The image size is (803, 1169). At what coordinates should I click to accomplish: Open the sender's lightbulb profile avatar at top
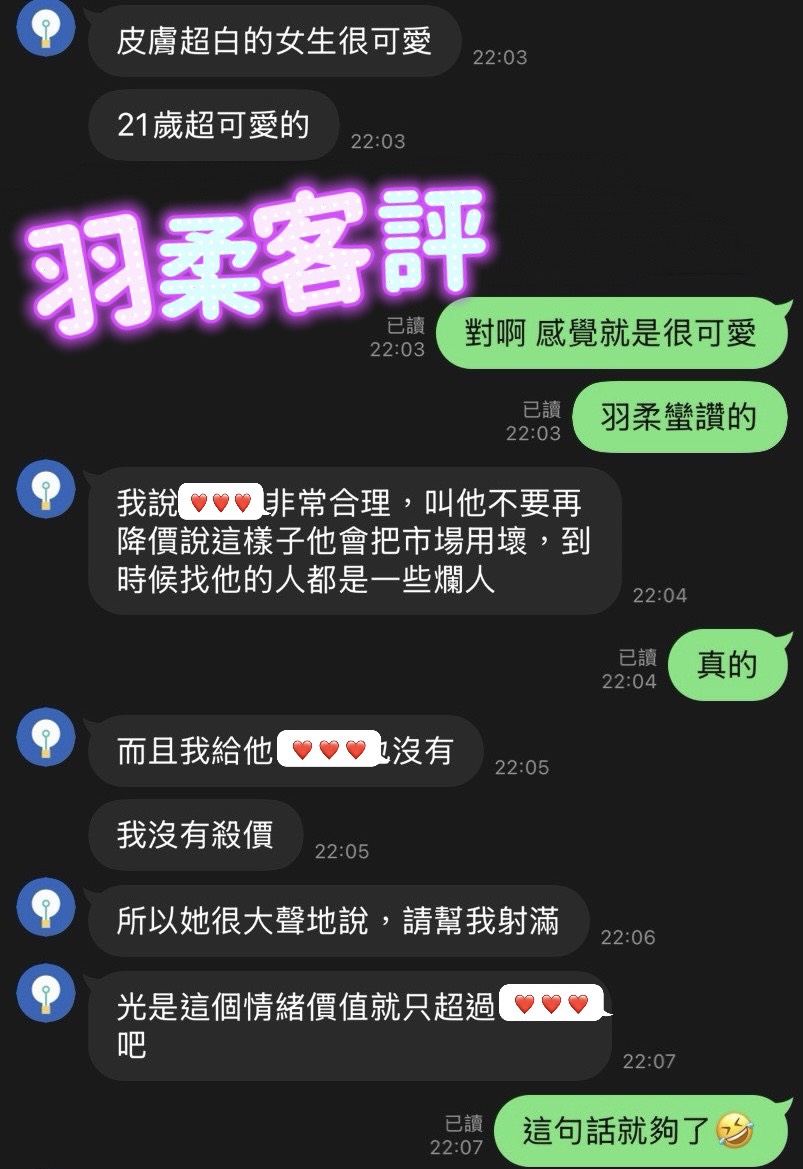tap(45, 28)
